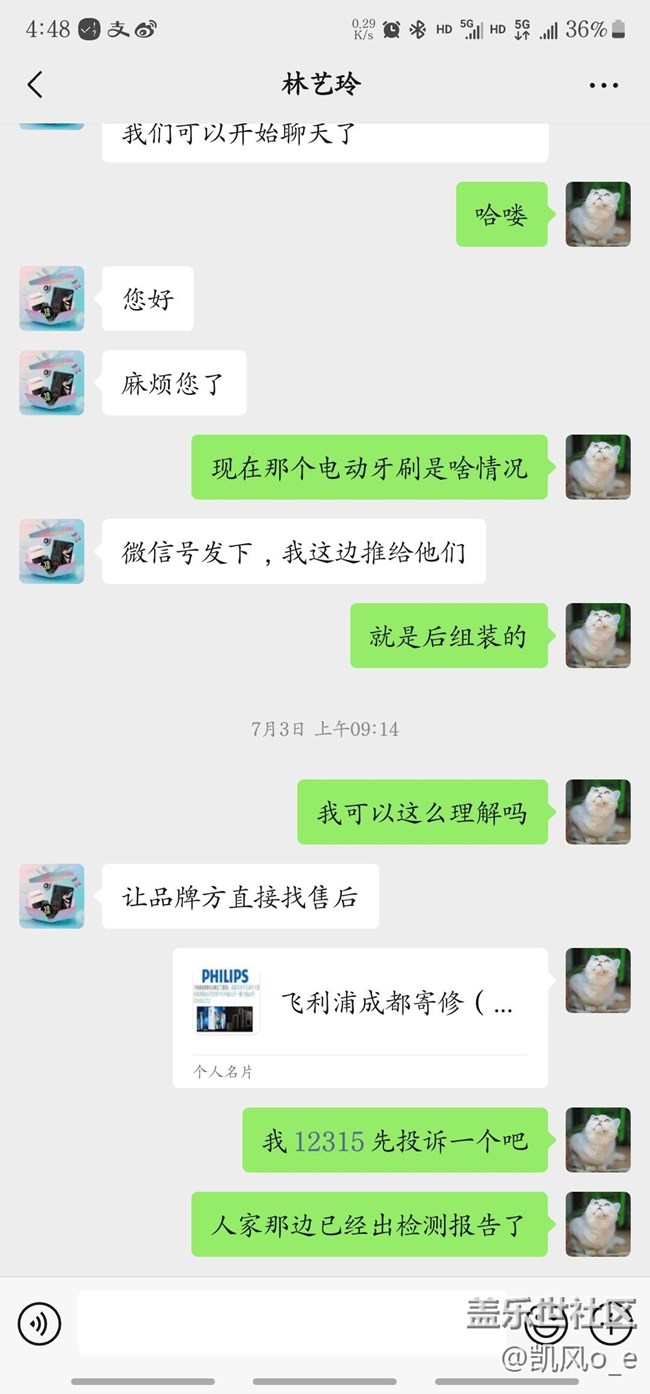Open my avatar beside 哈喽 message
The image size is (650, 1394).
click(598, 214)
